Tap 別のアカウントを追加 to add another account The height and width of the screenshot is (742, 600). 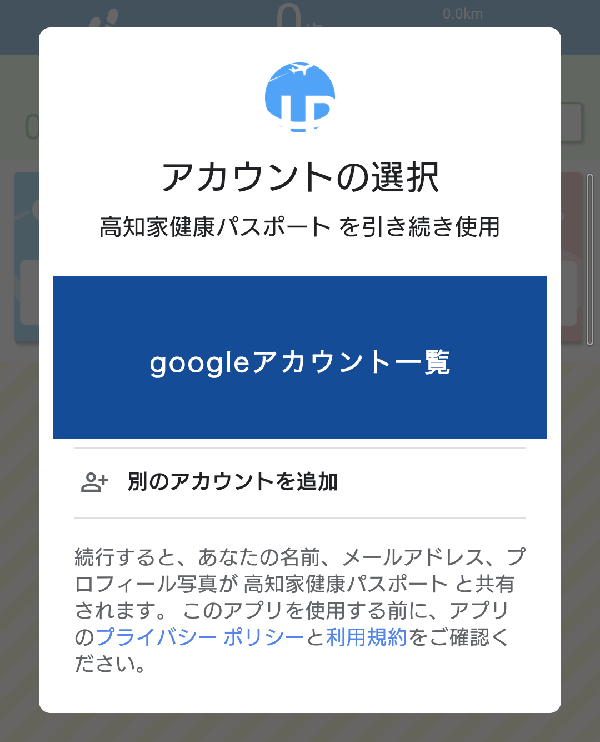click(x=232, y=482)
